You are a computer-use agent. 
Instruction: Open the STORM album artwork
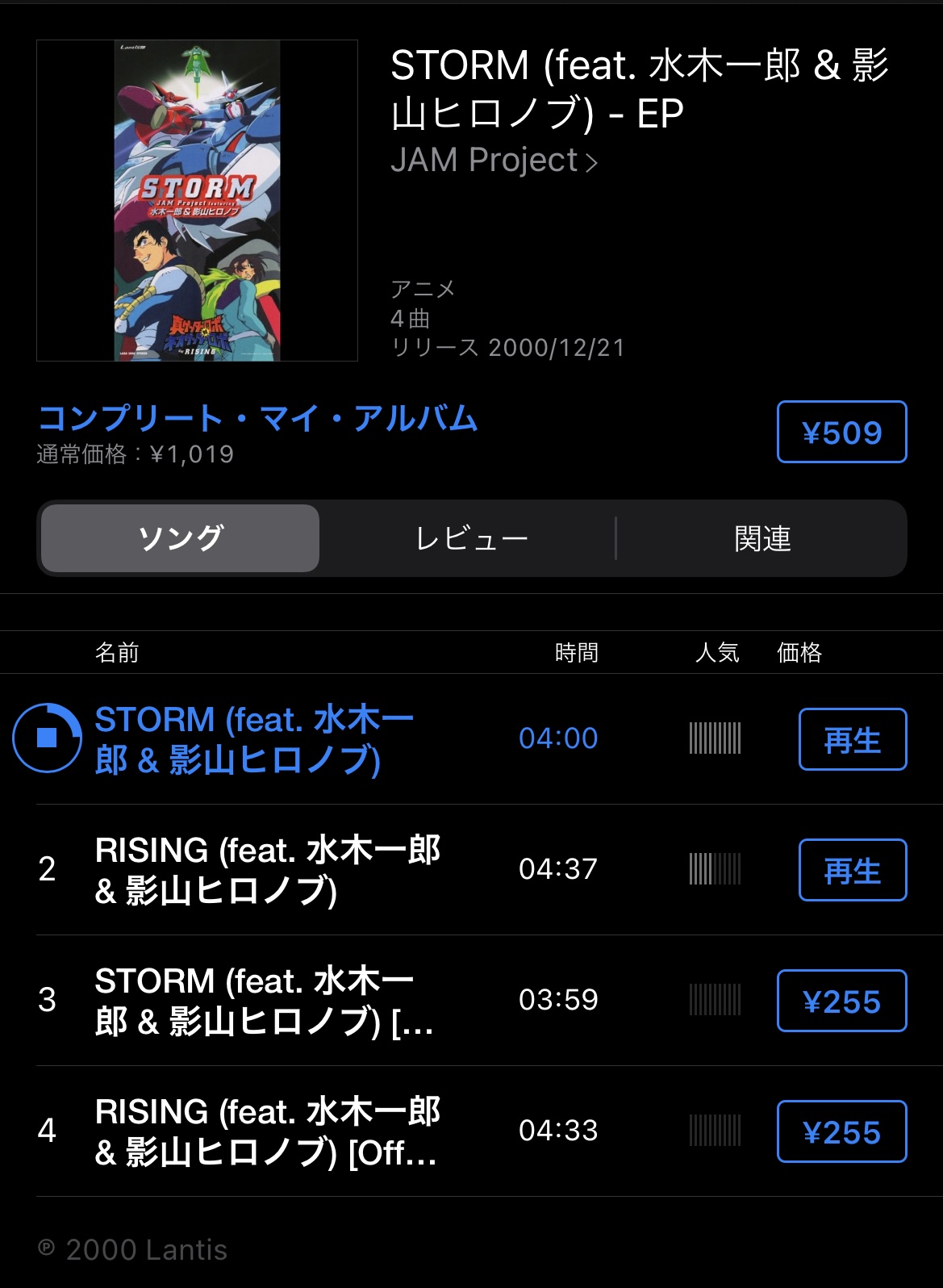197,200
